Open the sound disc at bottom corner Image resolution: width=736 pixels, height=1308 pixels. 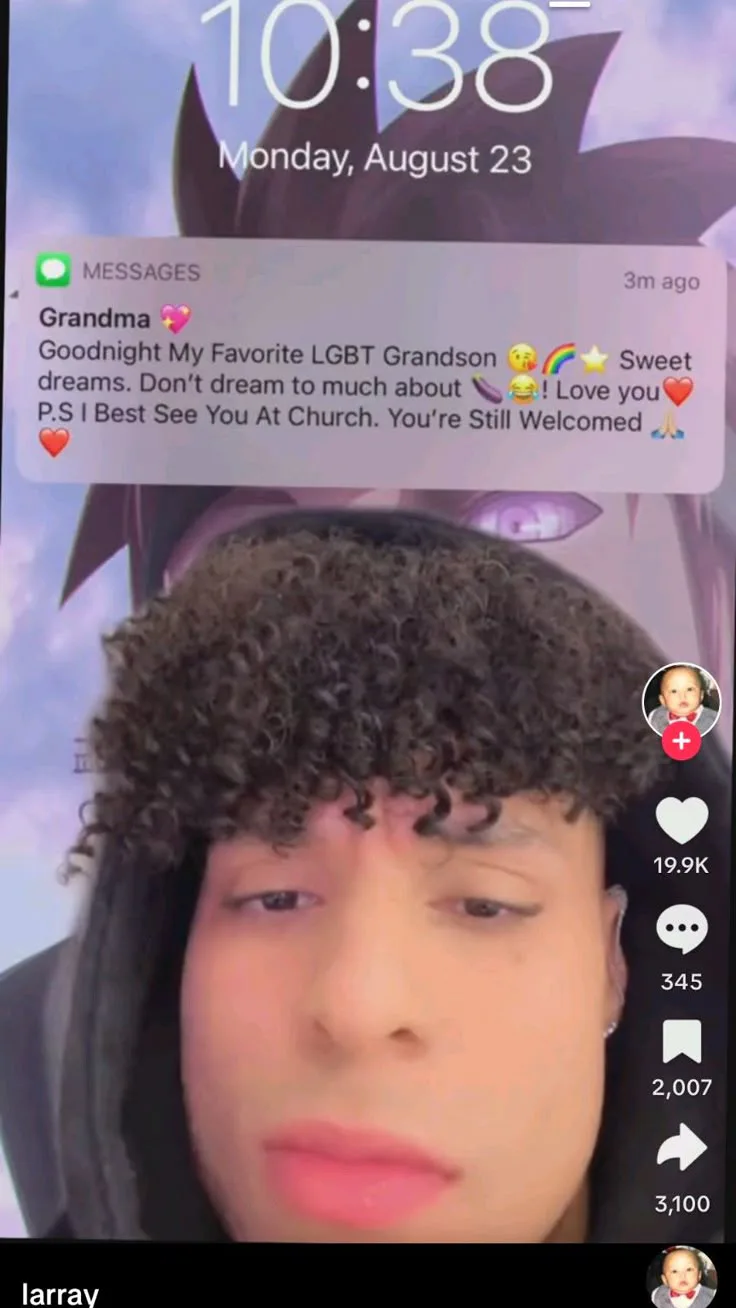coord(681,1277)
